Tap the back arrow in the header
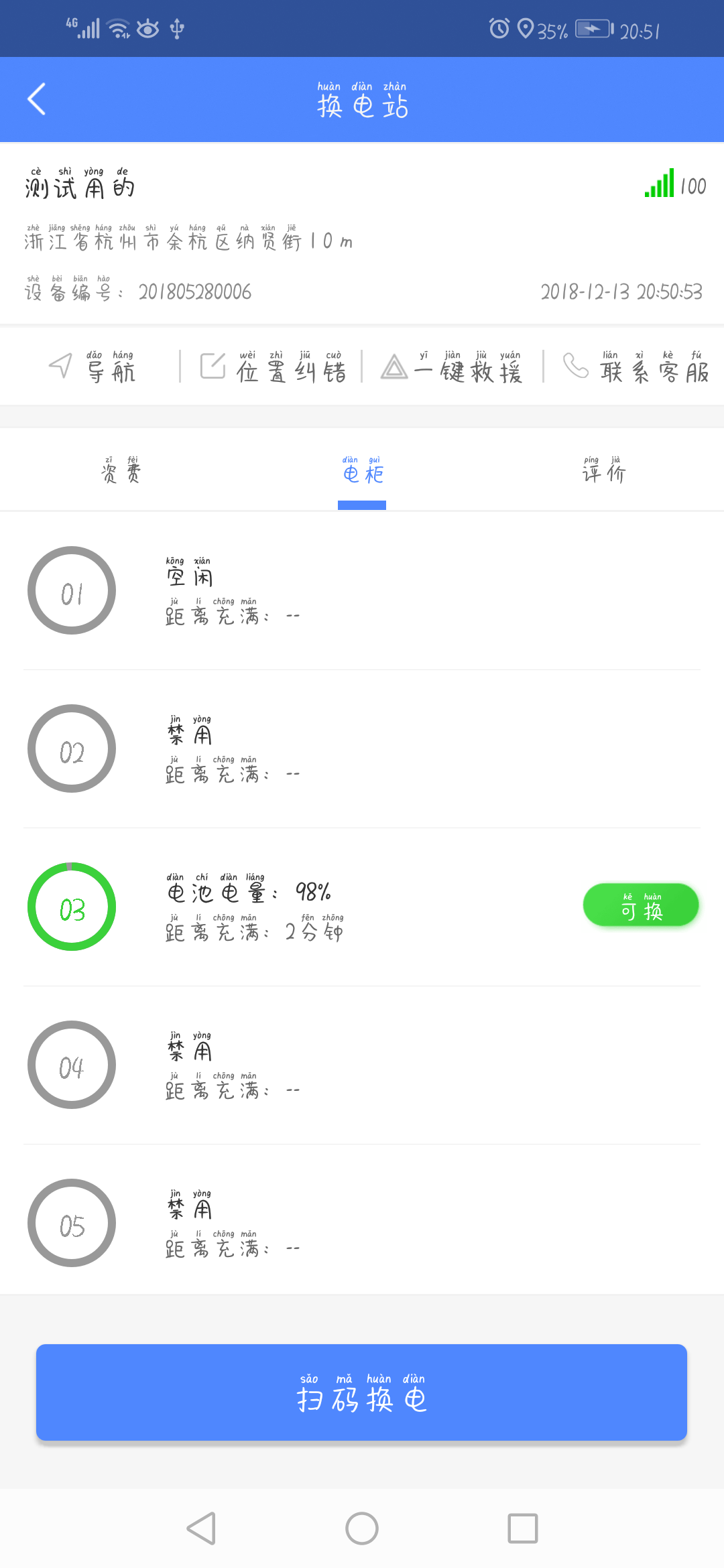The height and width of the screenshot is (1568, 724). (x=37, y=99)
